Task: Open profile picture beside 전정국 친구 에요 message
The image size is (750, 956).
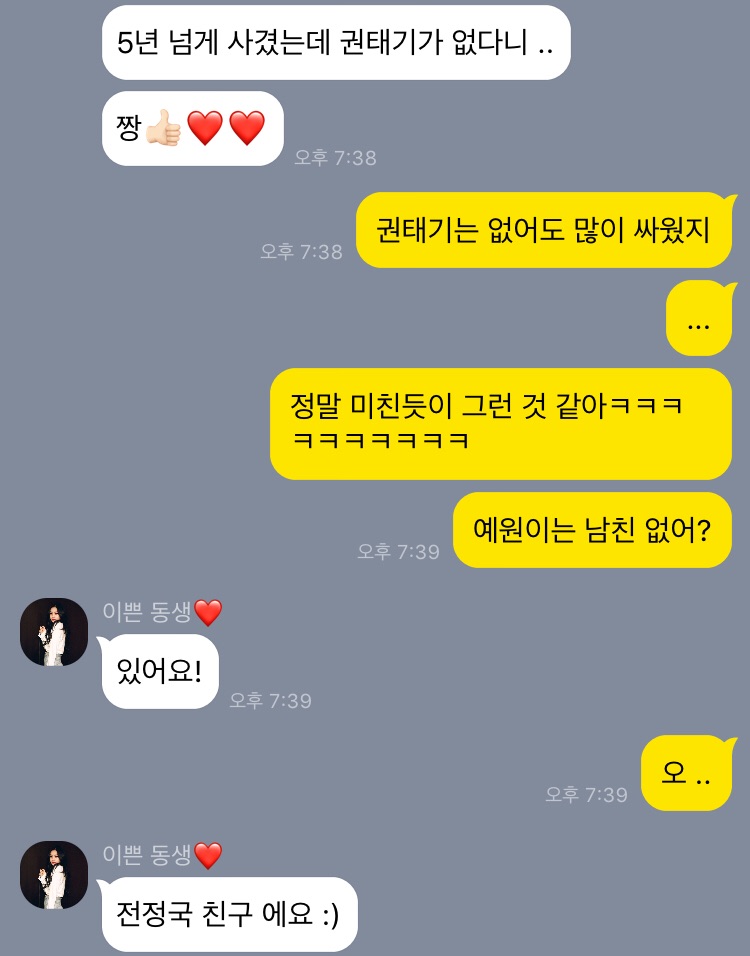Action: (54, 874)
